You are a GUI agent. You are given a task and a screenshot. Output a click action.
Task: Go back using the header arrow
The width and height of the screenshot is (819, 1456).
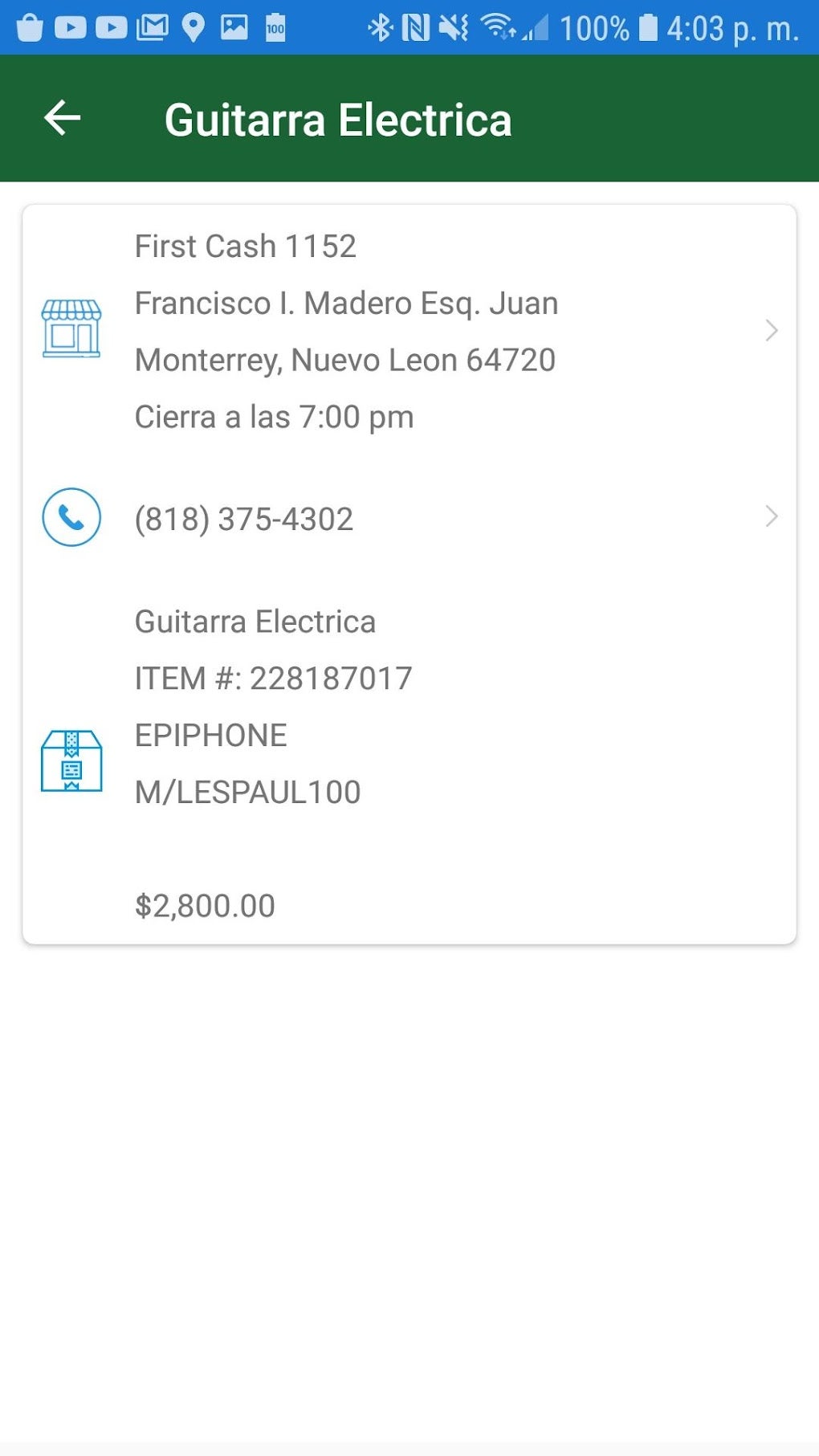62,118
